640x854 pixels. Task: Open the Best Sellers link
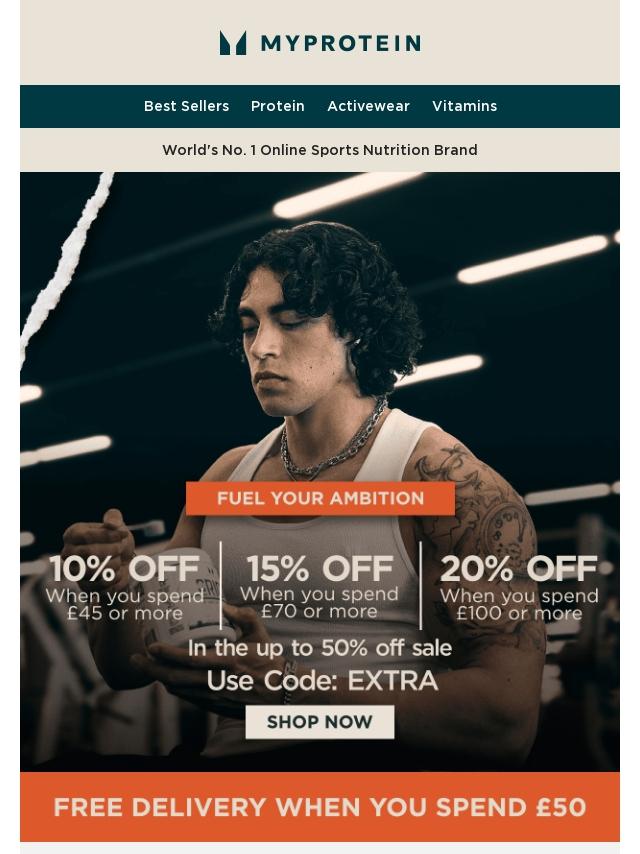(186, 106)
